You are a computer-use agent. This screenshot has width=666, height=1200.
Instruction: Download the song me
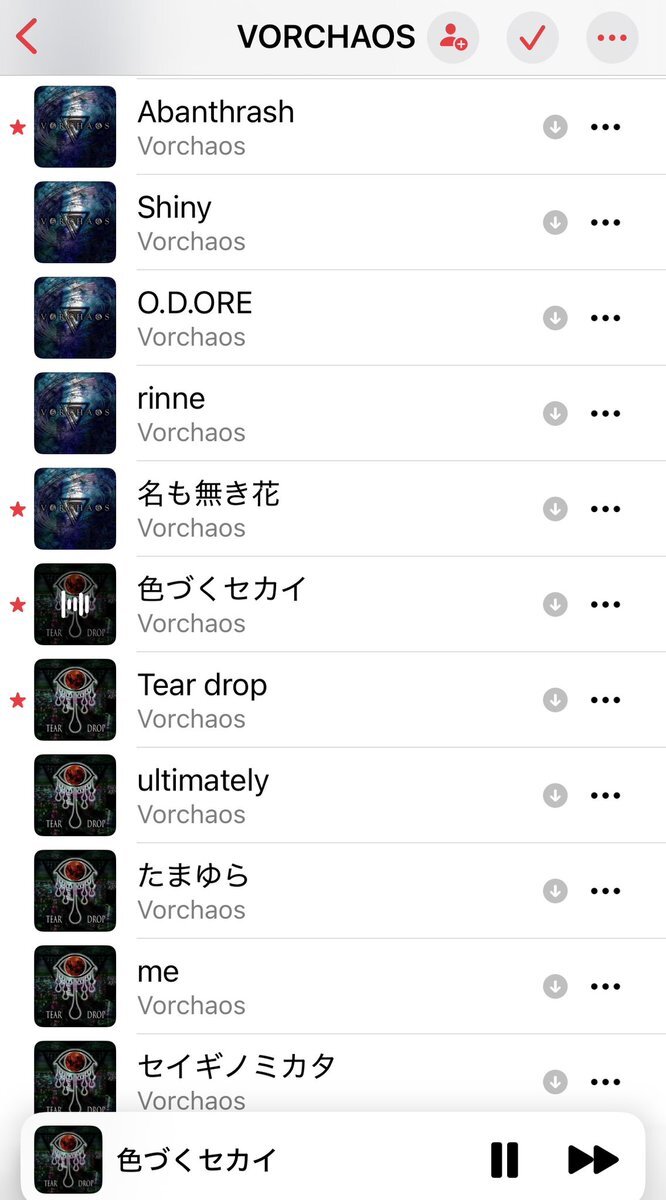(555, 986)
